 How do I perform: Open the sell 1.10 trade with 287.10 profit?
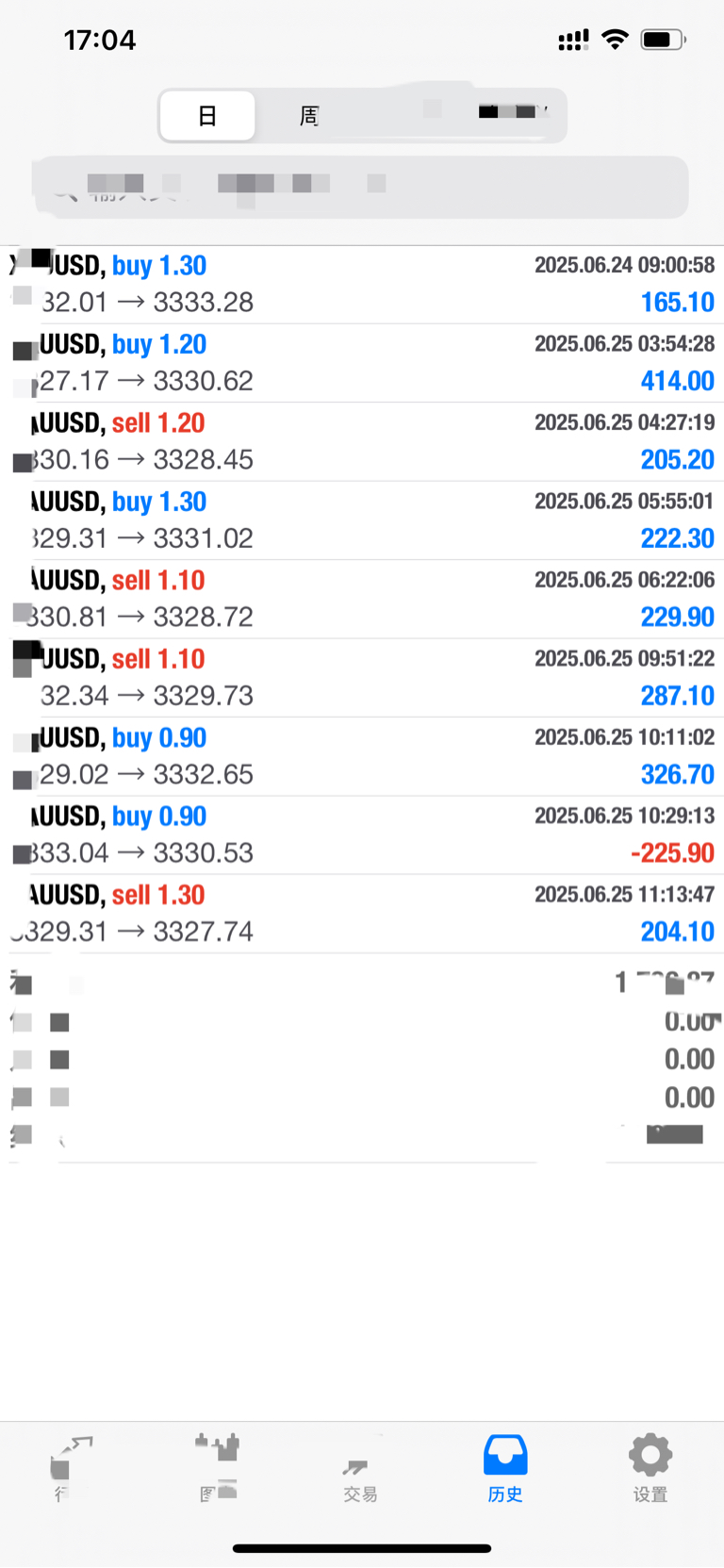tap(362, 678)
